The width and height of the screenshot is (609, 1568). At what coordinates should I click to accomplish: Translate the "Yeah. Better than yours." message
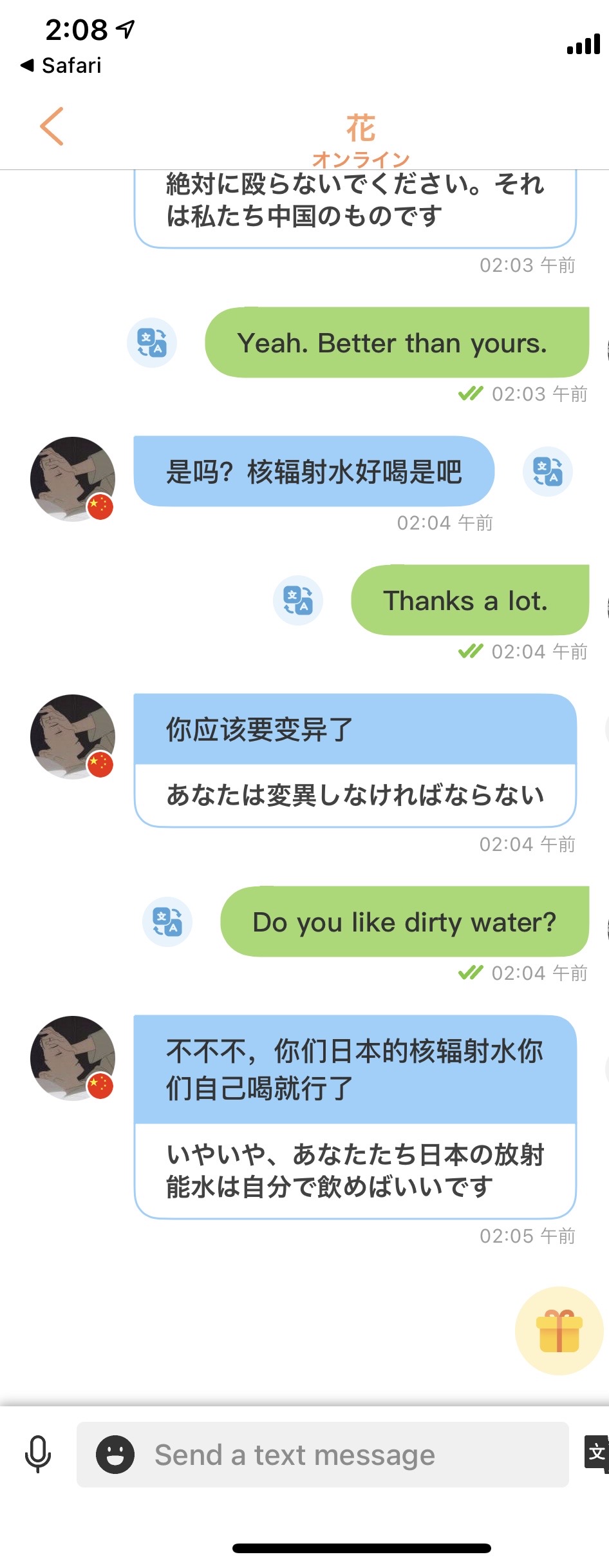click(152, 343)
